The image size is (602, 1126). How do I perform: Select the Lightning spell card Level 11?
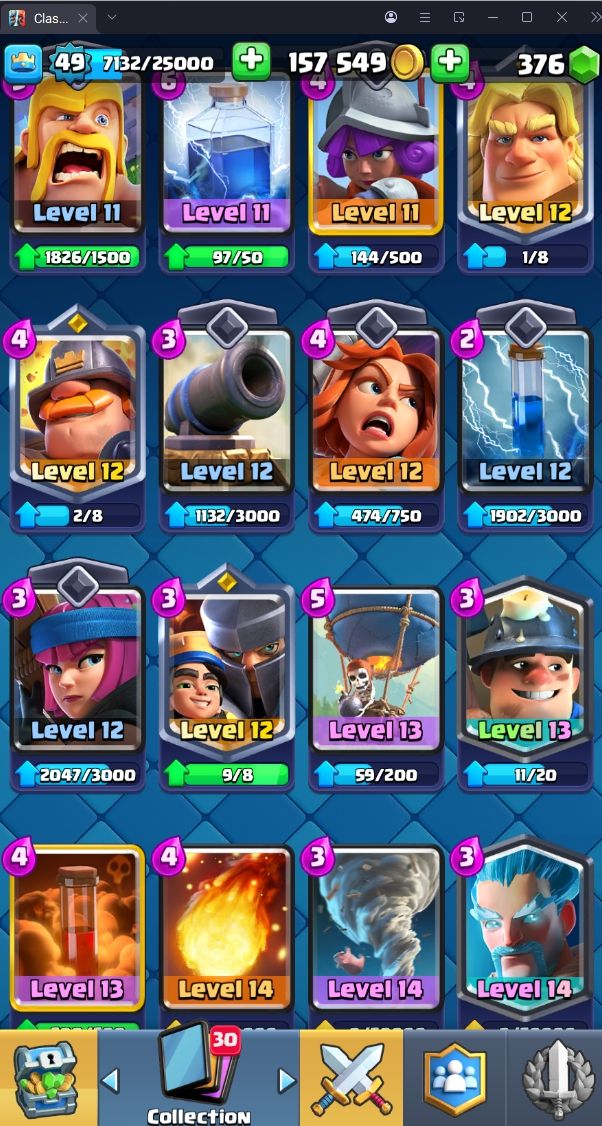(226, 160)
